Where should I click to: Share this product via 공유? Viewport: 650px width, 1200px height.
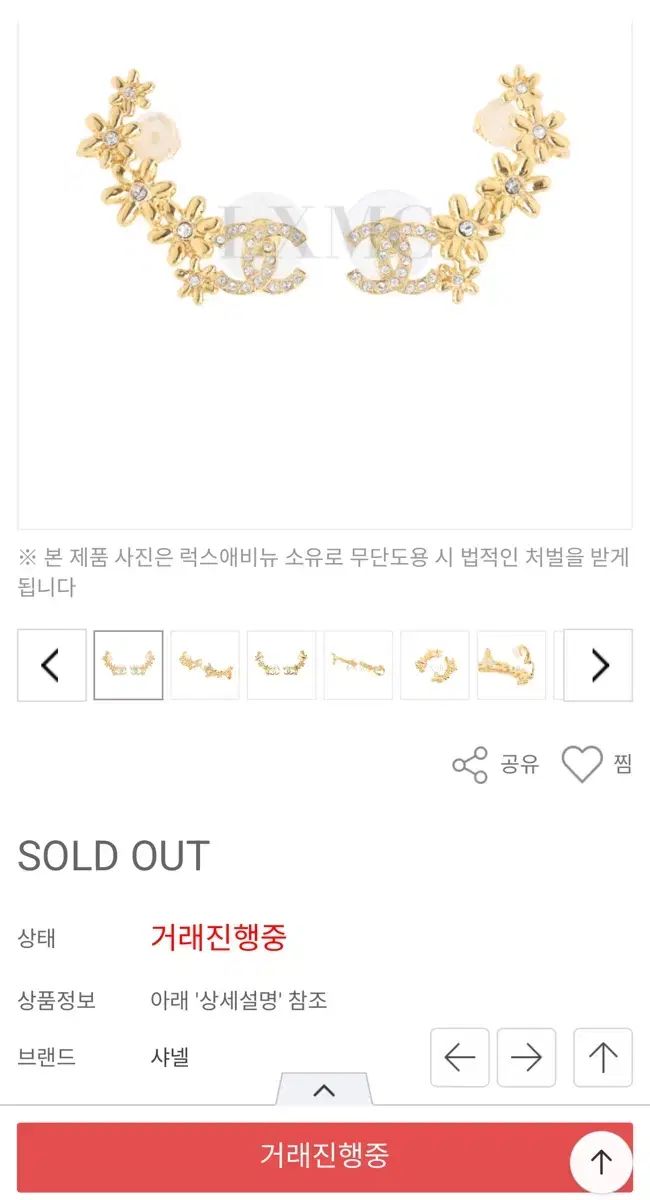pos(496,765)
